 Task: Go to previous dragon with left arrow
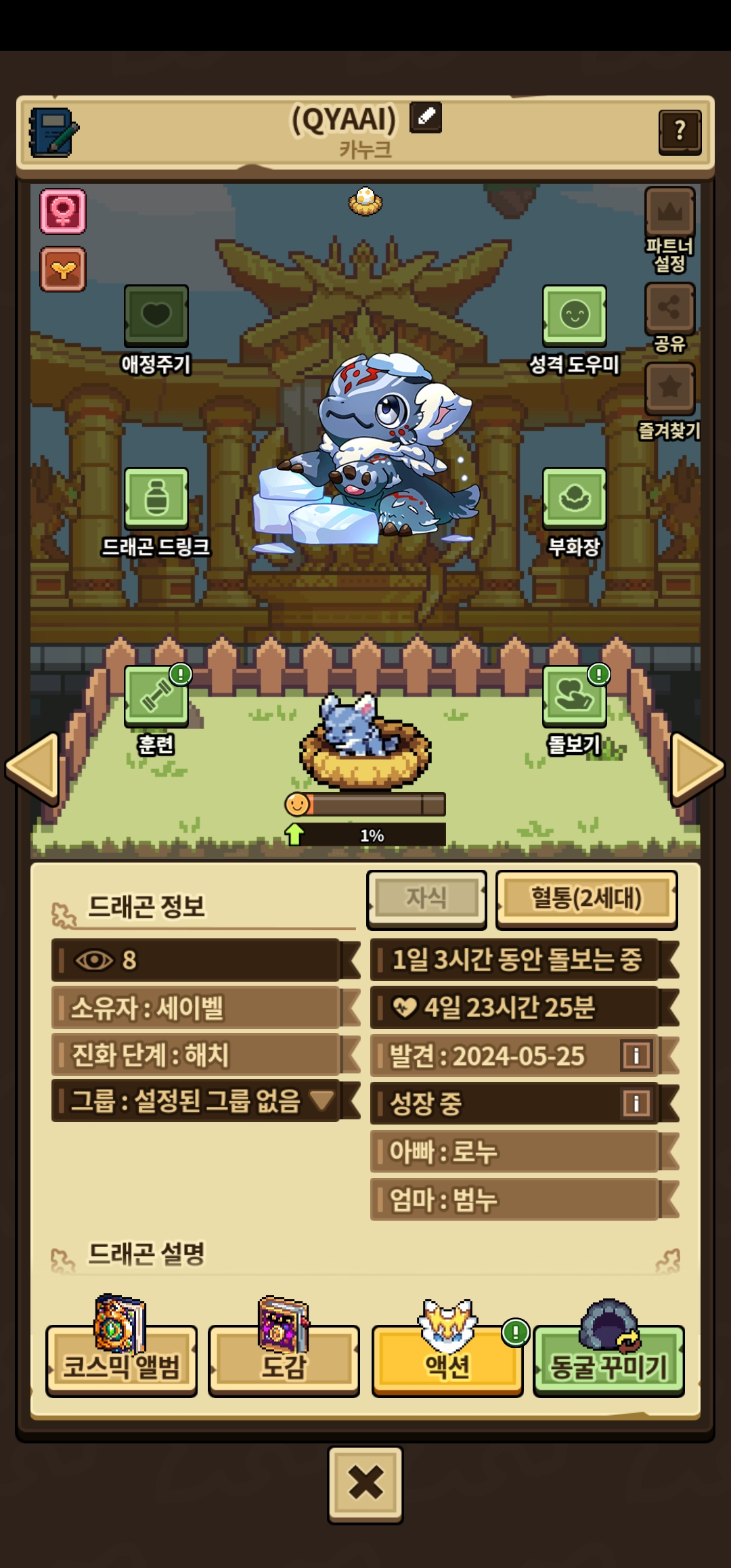32,768
